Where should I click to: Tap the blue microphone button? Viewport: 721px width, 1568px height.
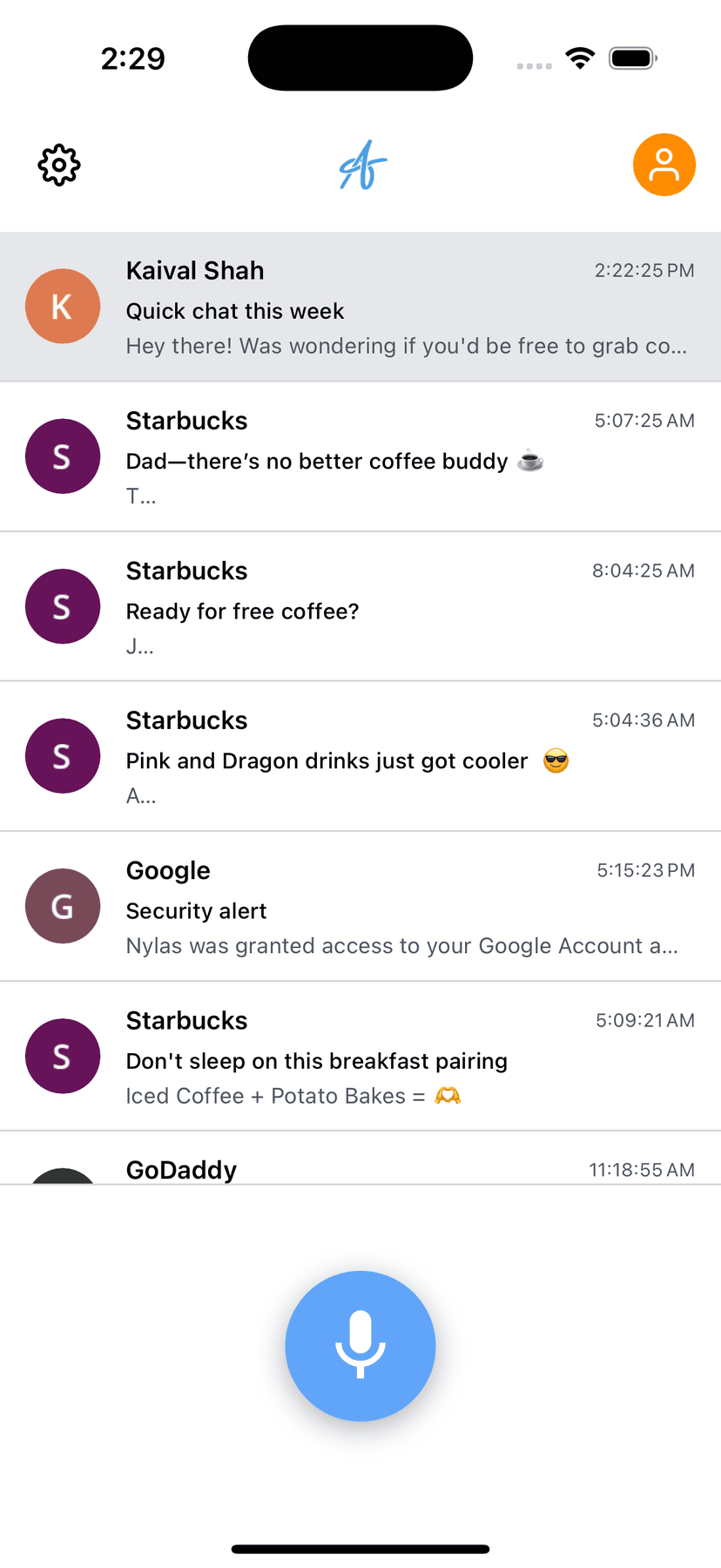[x=360, y=1346]
